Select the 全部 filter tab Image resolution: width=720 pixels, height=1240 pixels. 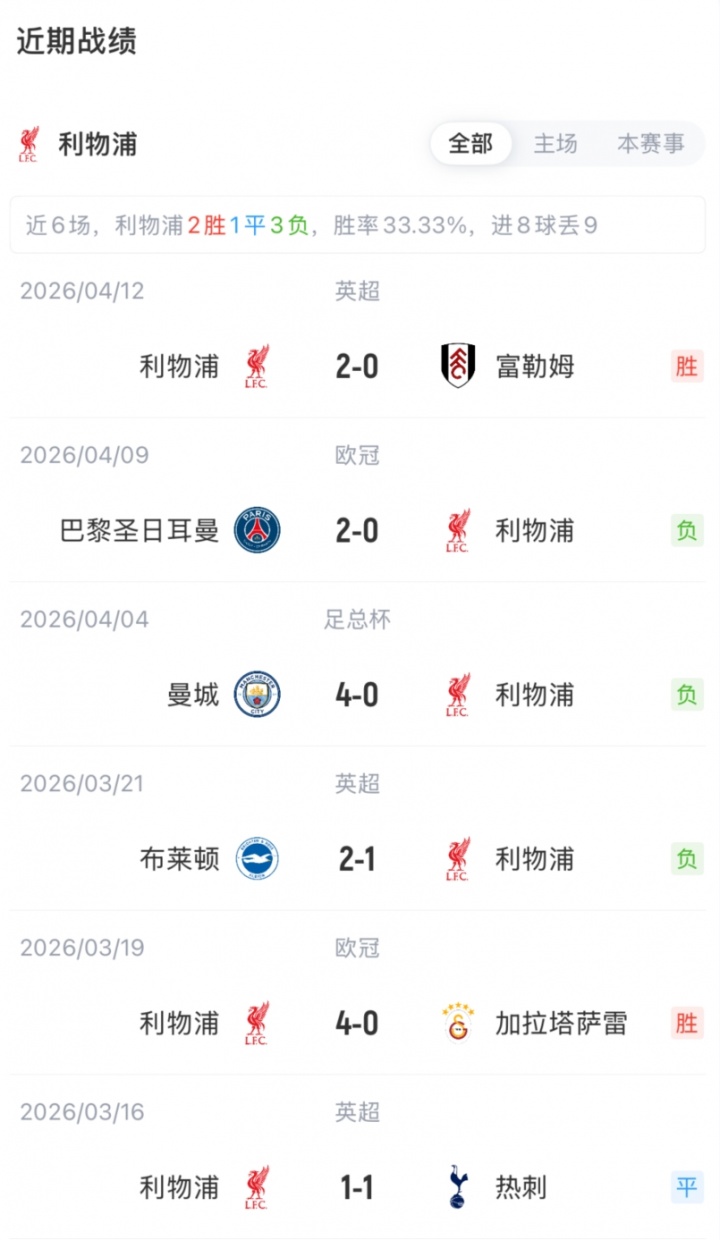point(470,144)
